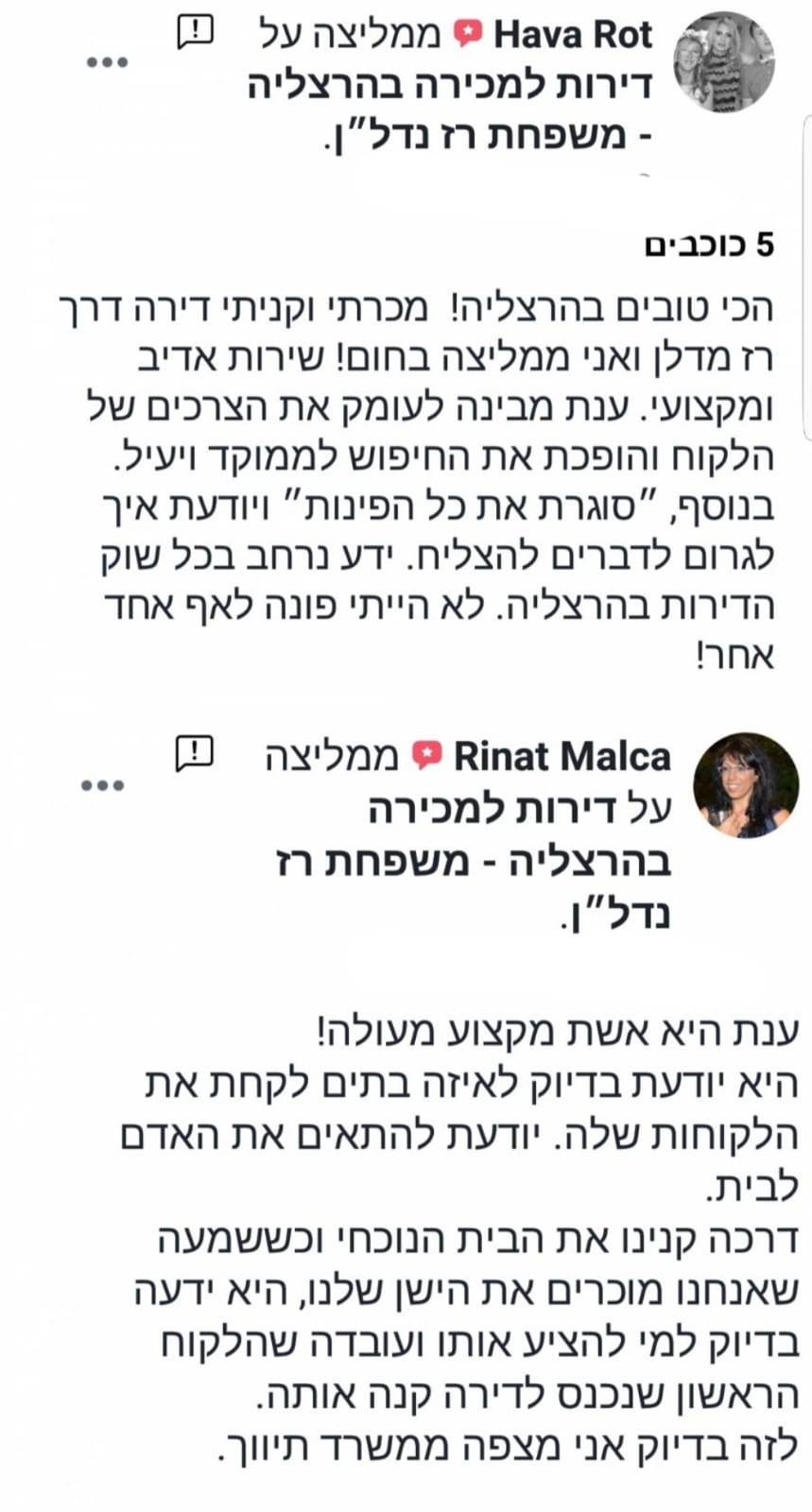This screenshot has width=812, height=1512.
Task: Open Rinat Malca's profile name link
Action: (x=562, y=757)
